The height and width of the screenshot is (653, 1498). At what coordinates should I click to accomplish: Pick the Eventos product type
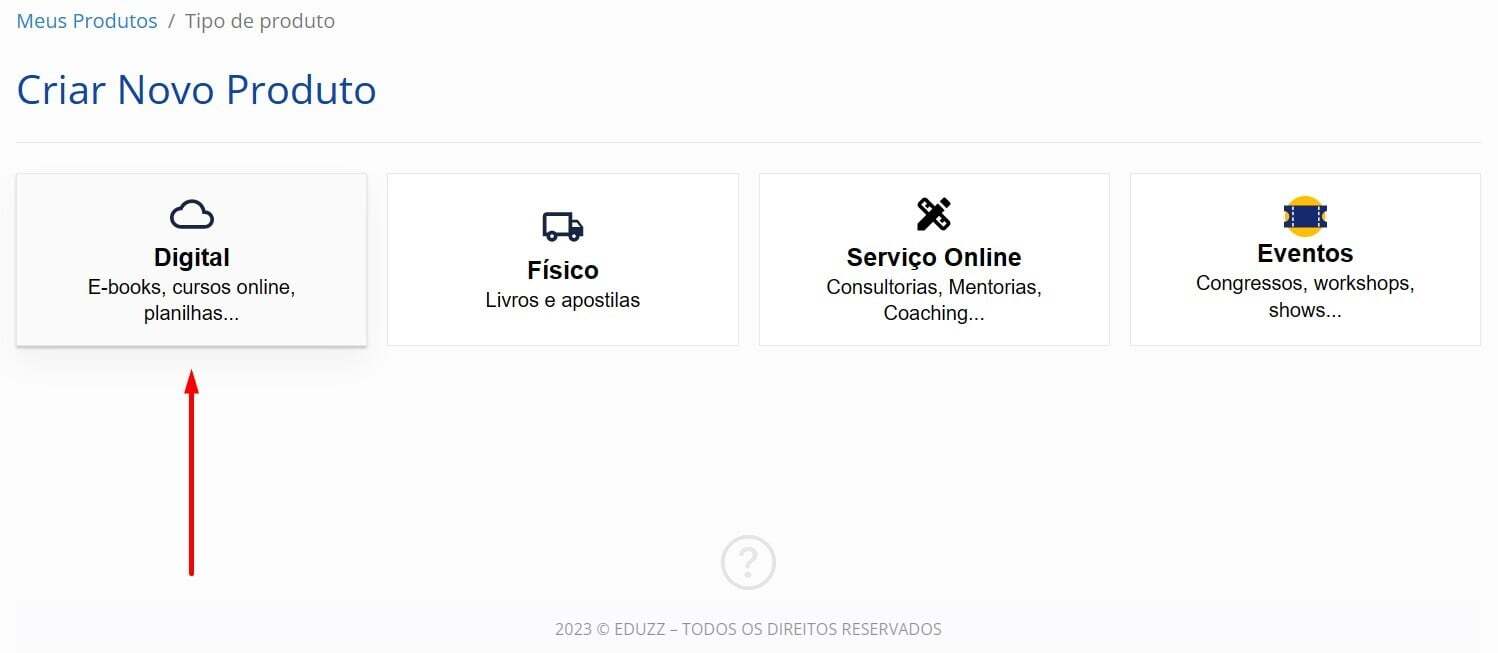click(x=1304, y=260)
